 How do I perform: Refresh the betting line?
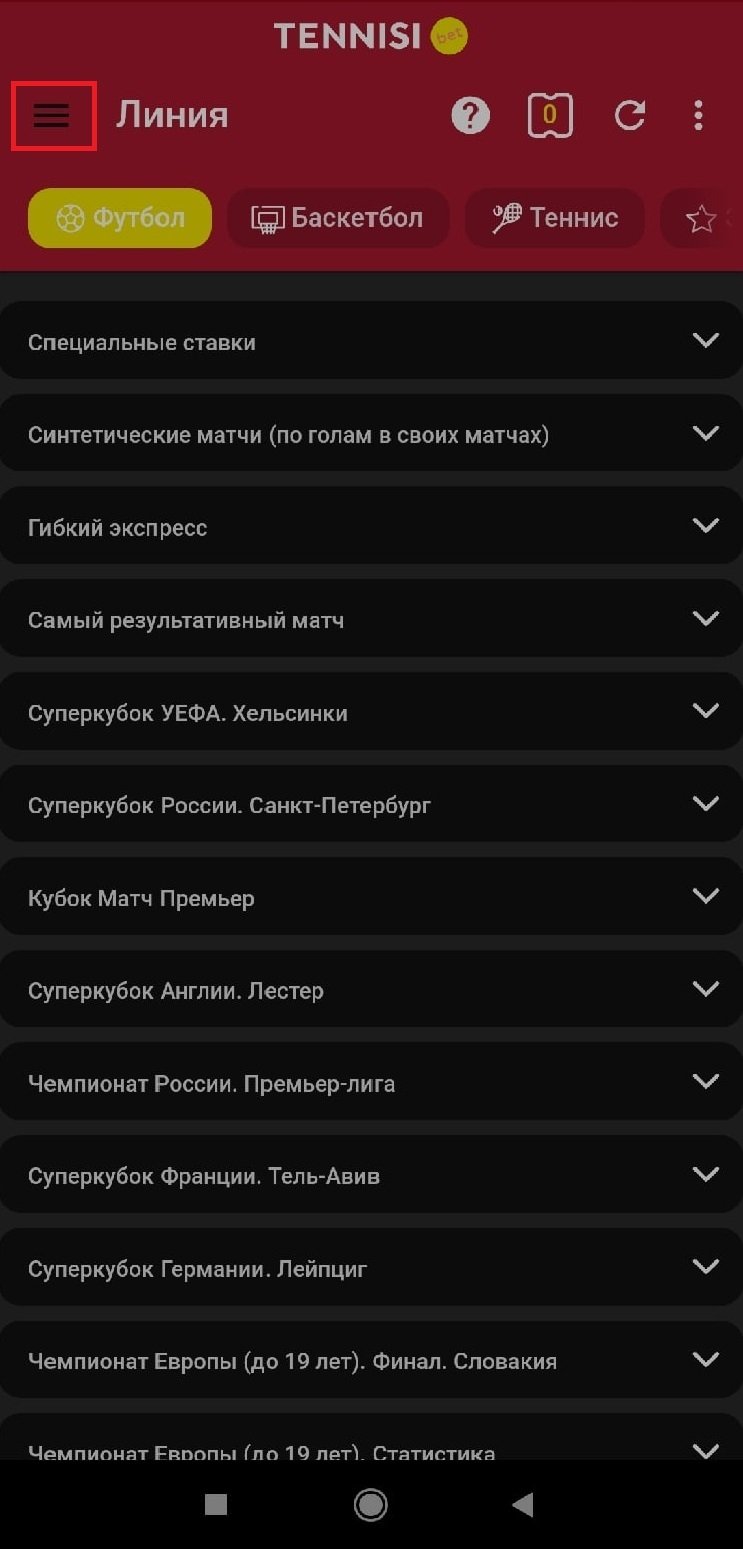(x=629, y=116)
